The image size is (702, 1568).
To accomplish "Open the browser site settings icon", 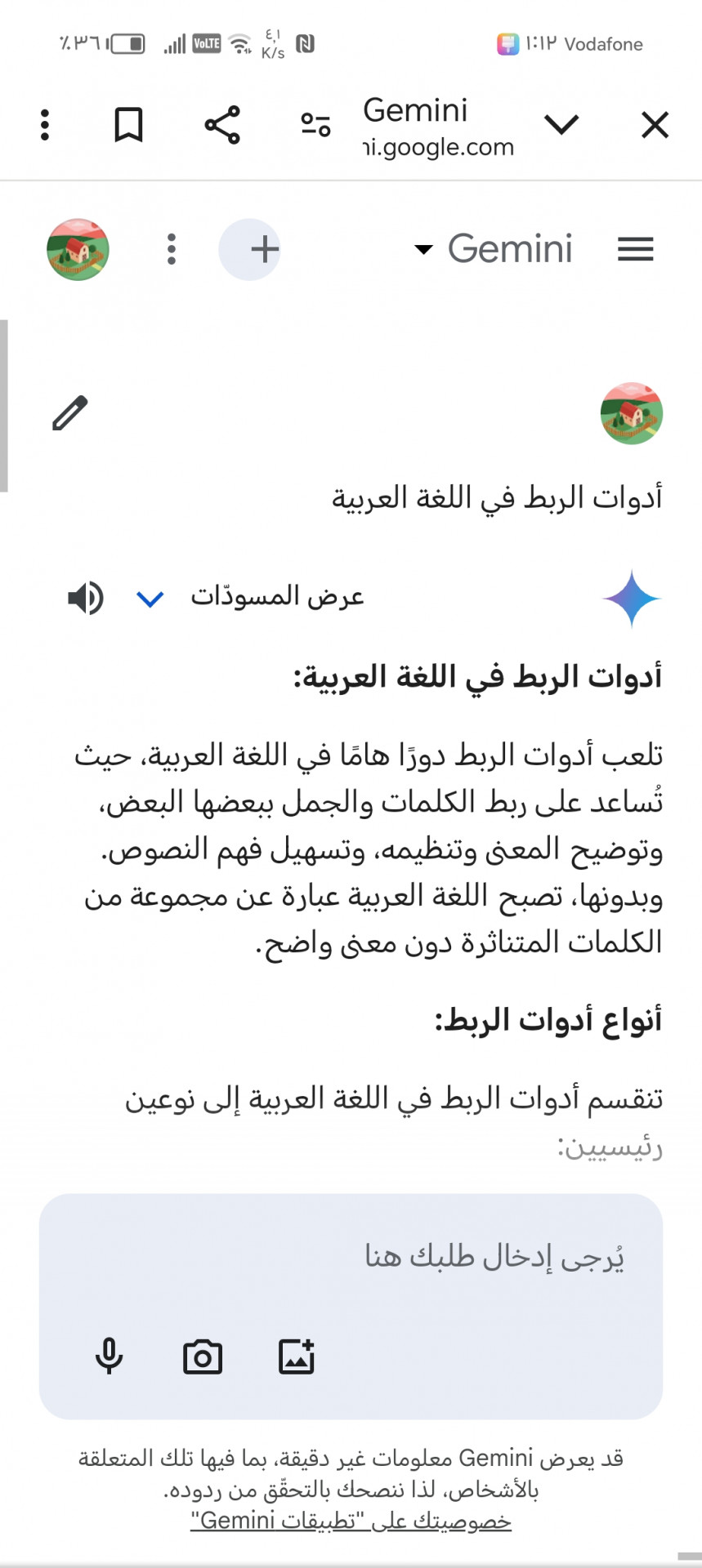I will click(315, 125).
